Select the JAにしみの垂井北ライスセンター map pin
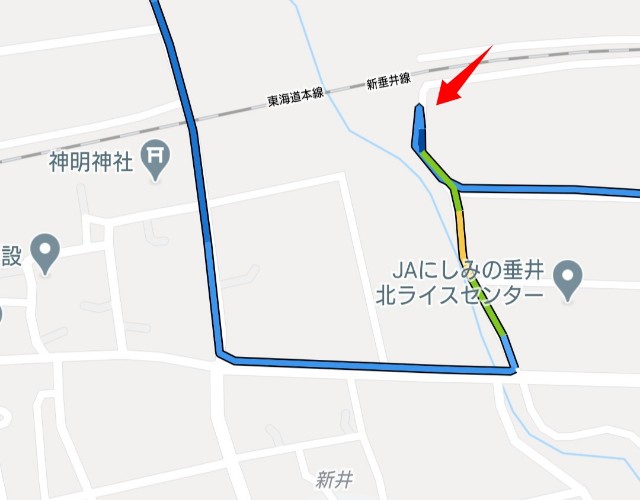 [x=568, y=281]
